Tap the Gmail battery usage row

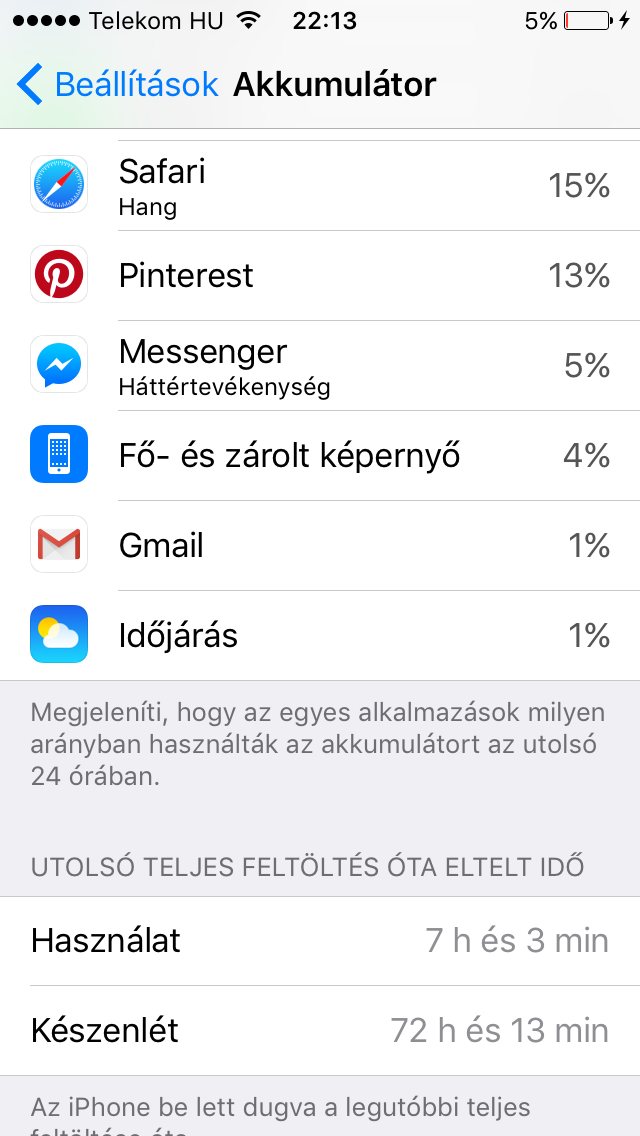[x=320, y=546]
